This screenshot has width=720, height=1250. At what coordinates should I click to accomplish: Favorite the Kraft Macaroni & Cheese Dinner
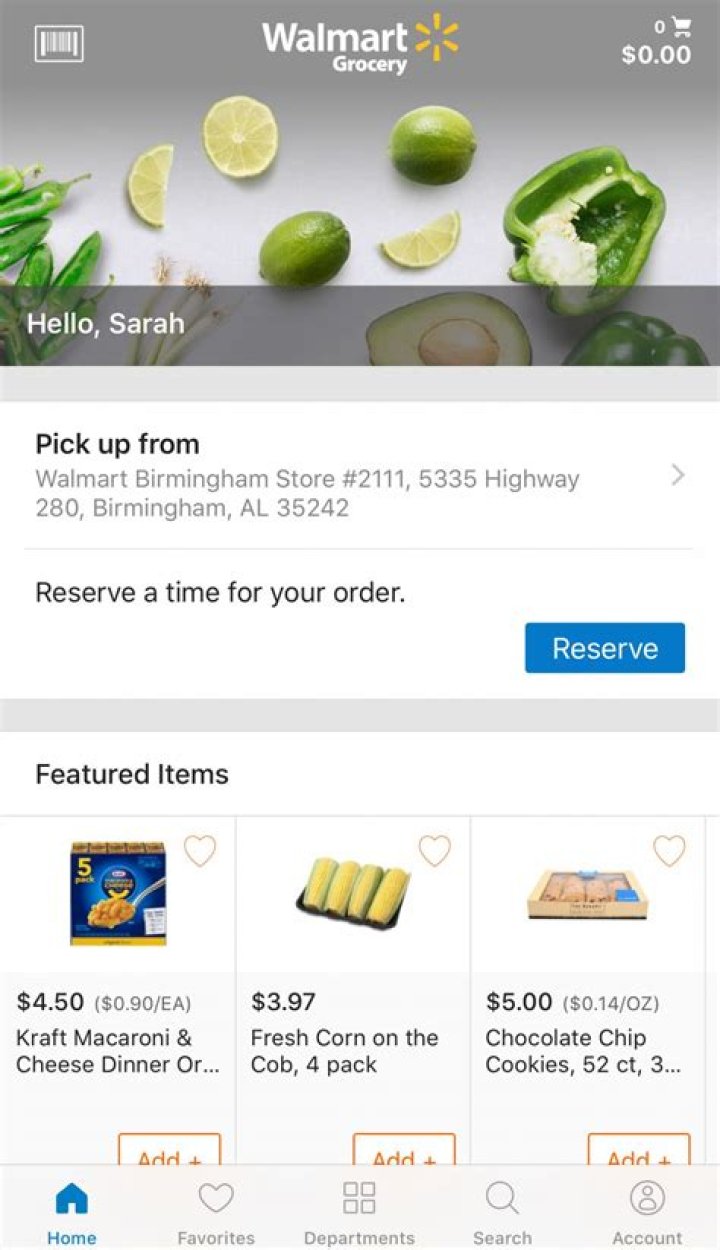tap(200, 850)
